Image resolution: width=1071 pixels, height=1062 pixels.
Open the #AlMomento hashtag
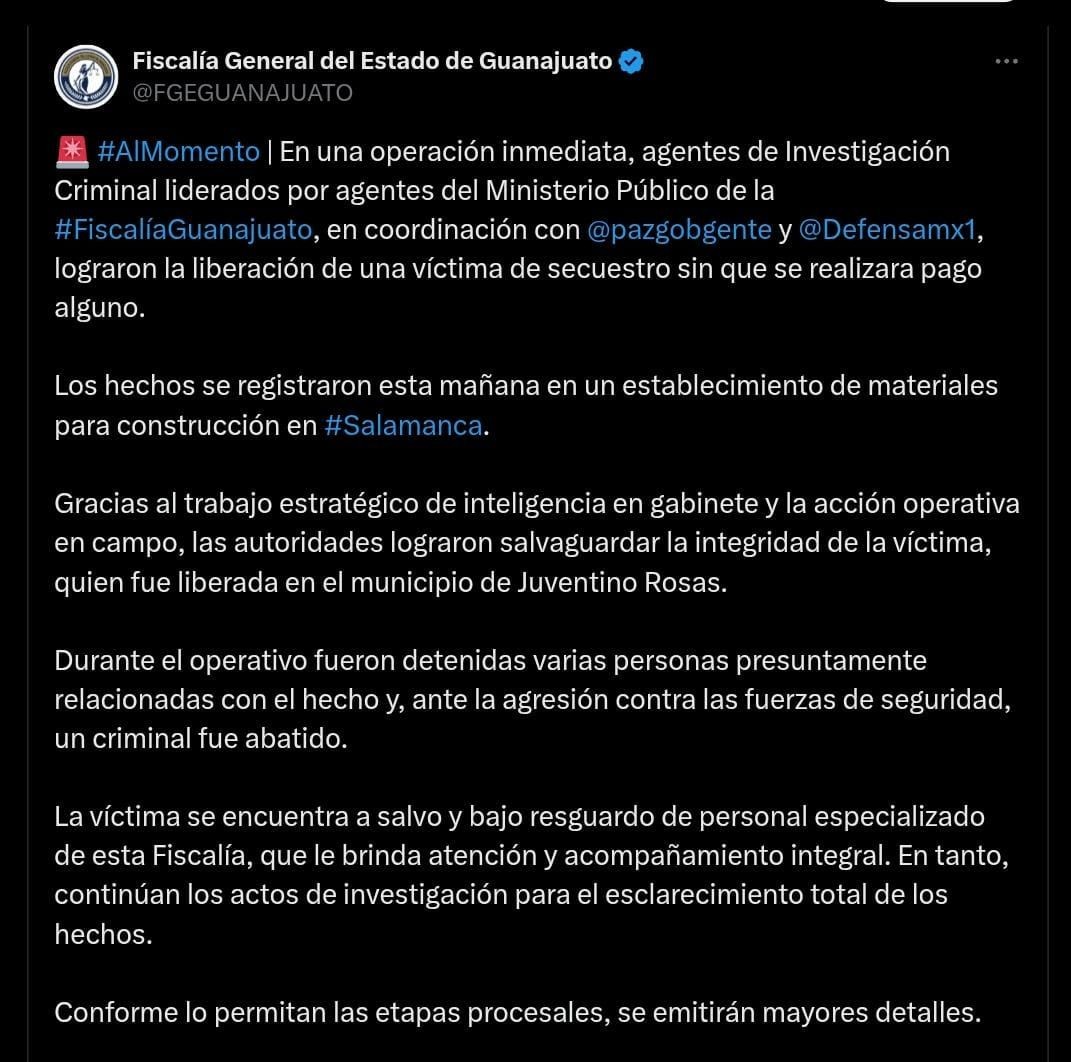tap(178, 152)
